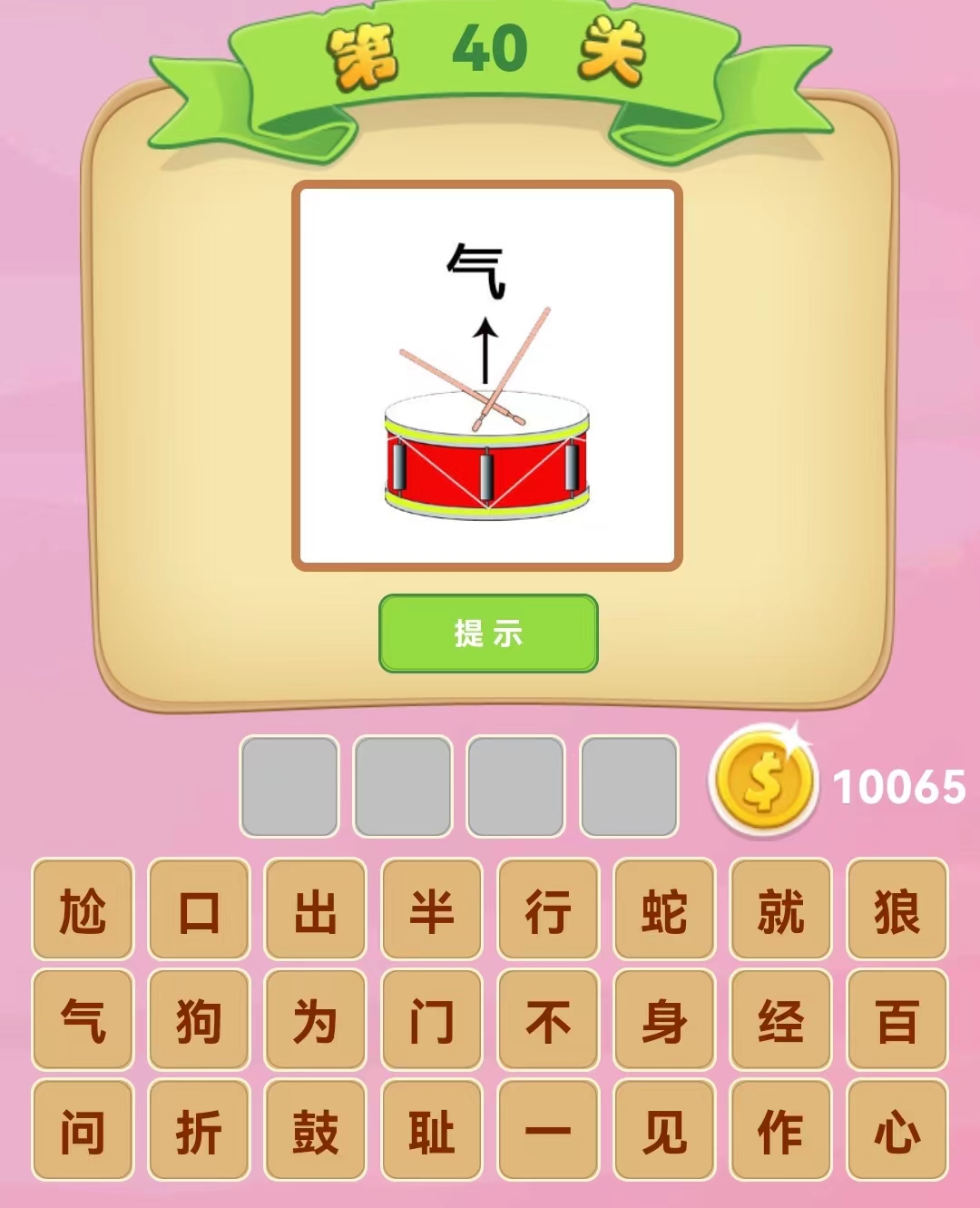Pick the 出 character tile

pos(315,909)
